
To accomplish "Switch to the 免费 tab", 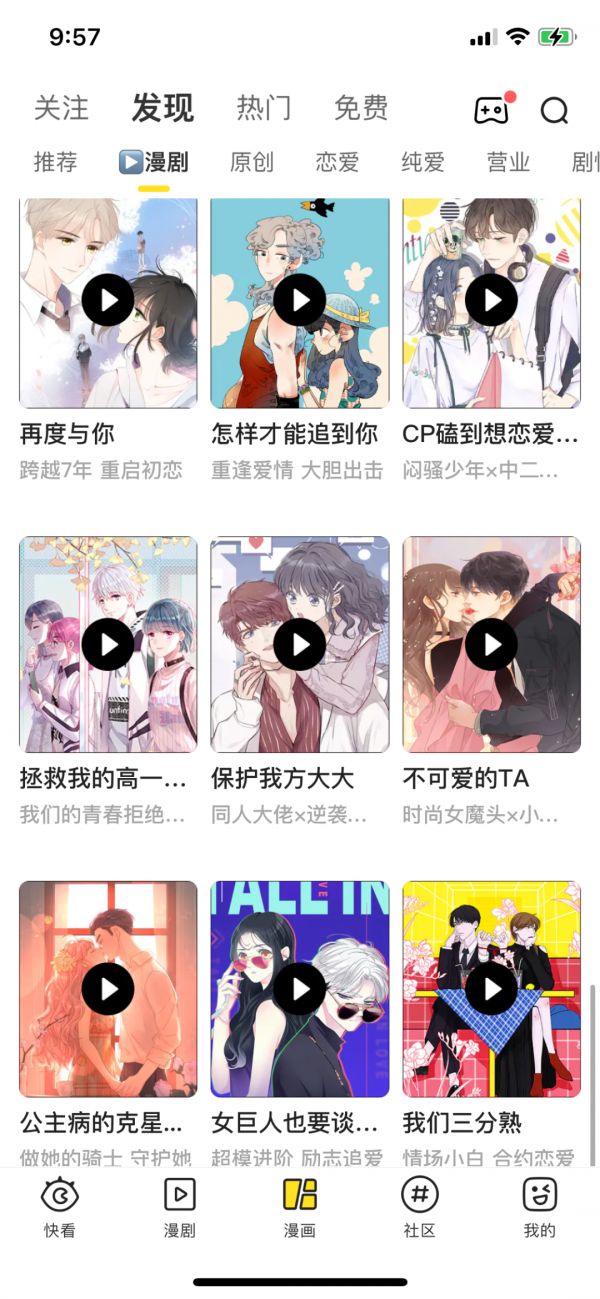I will pyautogui.click(x=361, y=108).
